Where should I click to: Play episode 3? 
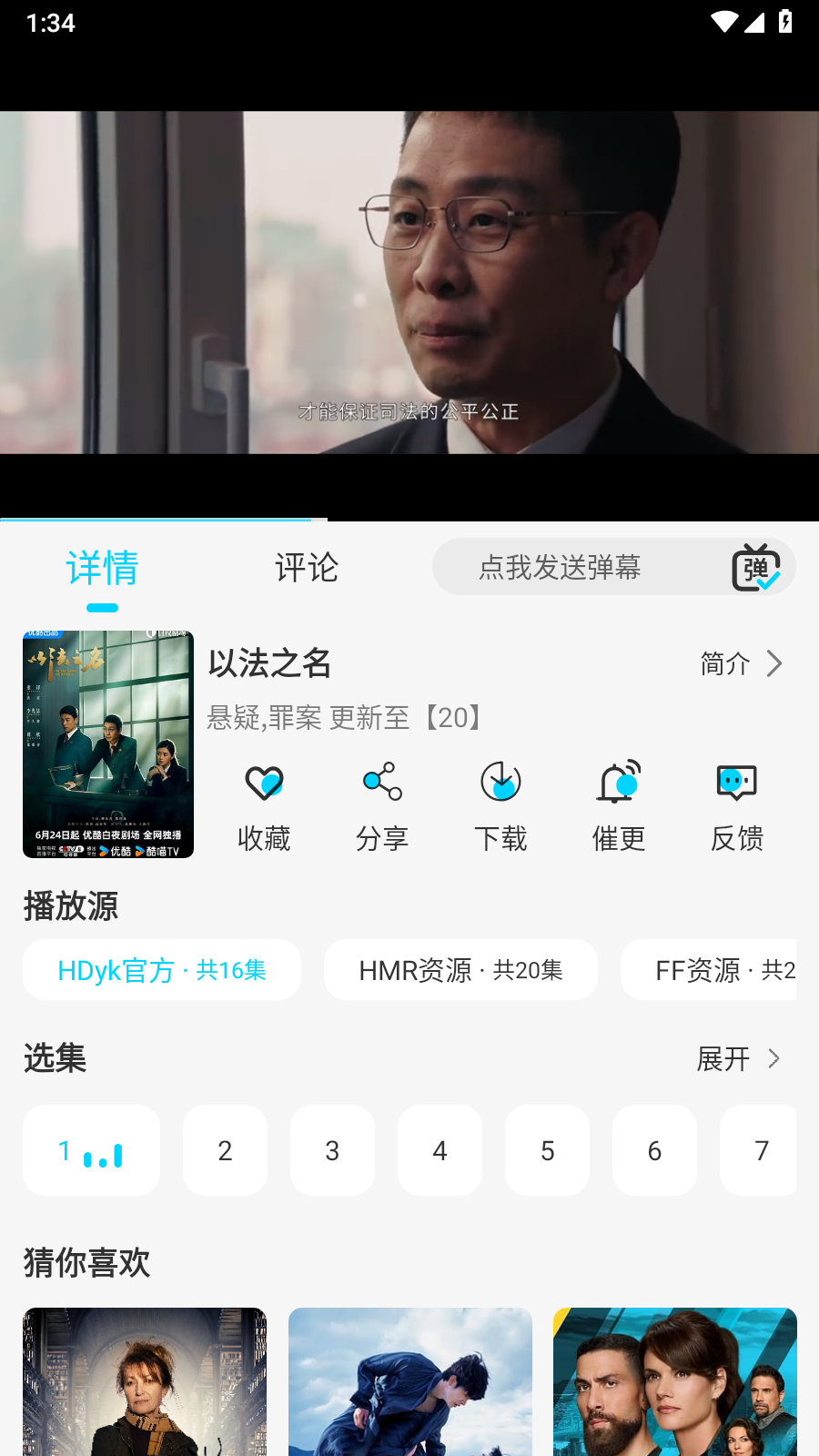[332, 1150]
